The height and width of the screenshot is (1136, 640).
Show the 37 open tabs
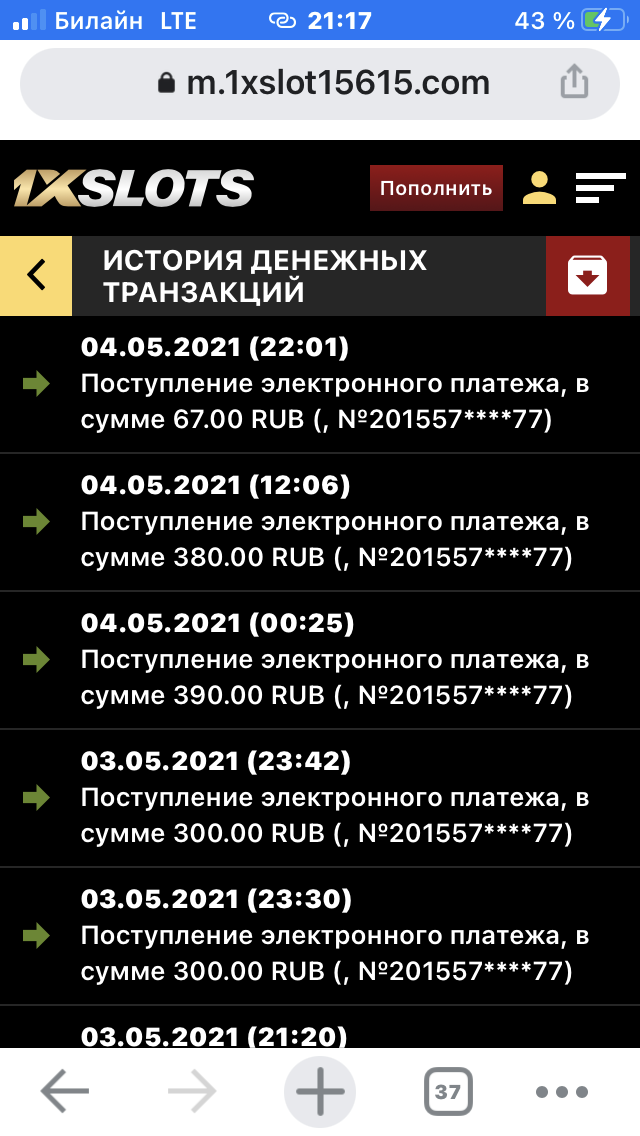pyautogui.click(x=448, y=1091)
